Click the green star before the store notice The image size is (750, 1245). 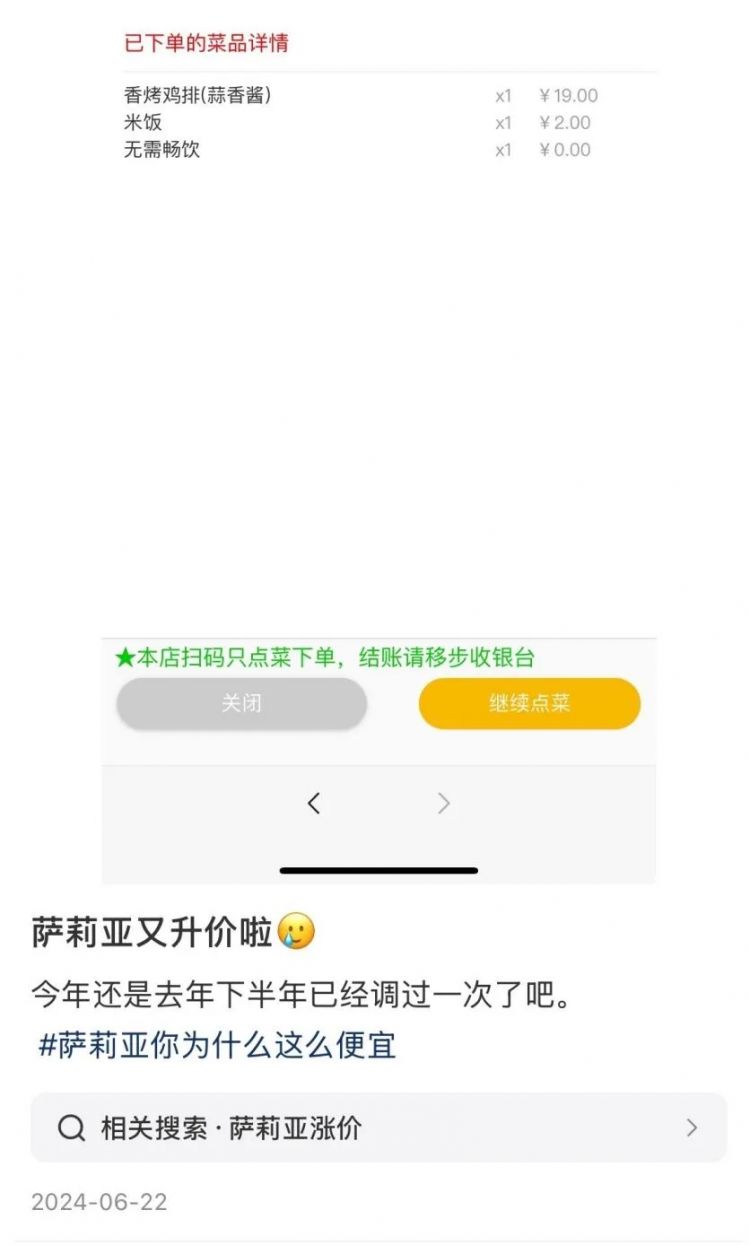point(125,658)
